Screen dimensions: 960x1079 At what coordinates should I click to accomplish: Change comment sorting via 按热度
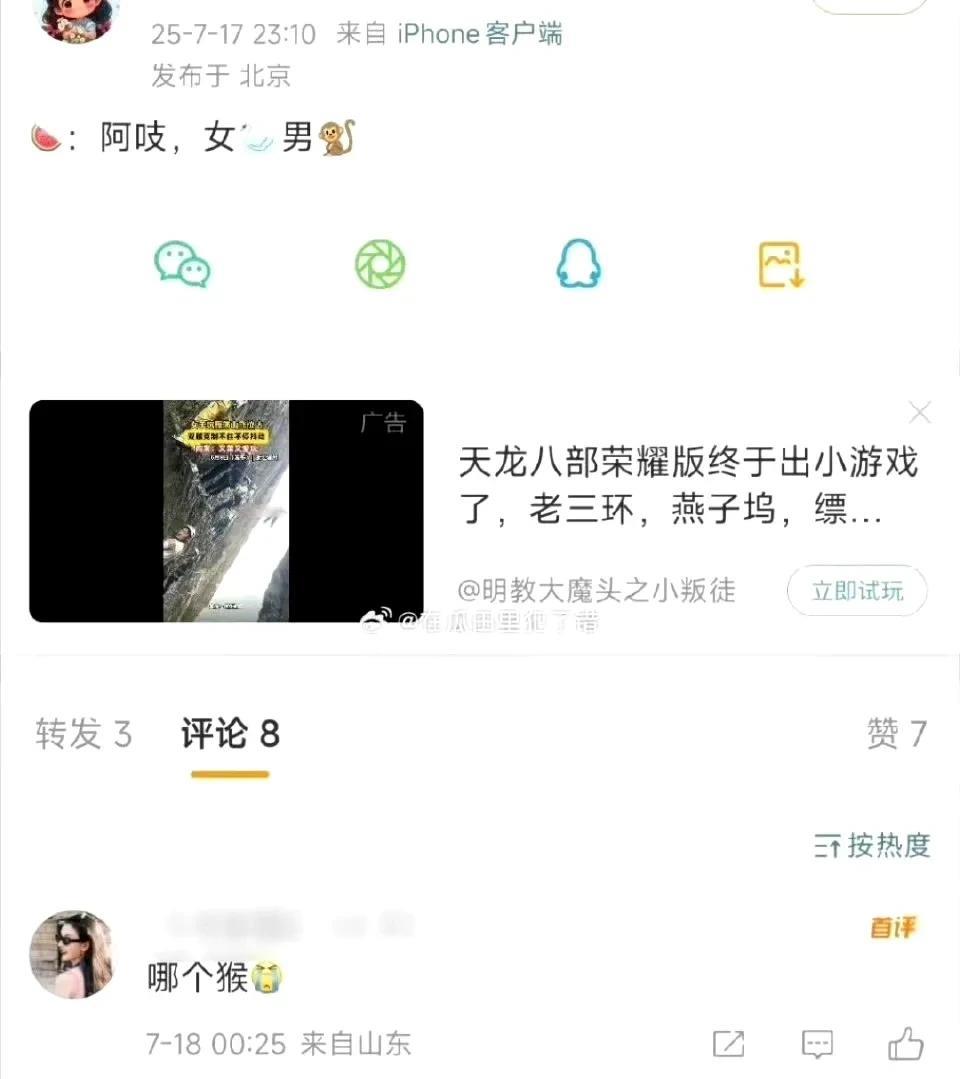pos(872,846)
